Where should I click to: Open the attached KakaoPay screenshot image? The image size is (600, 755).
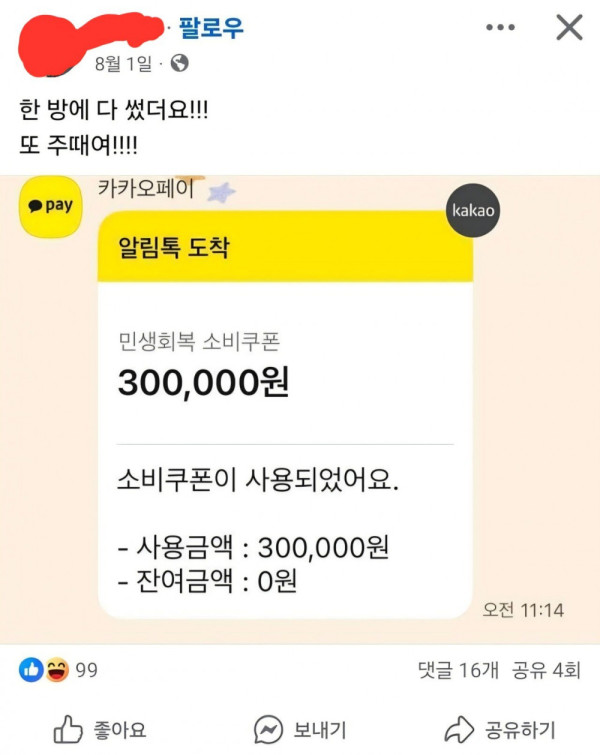pyautogui.click(x=300, y=410)
